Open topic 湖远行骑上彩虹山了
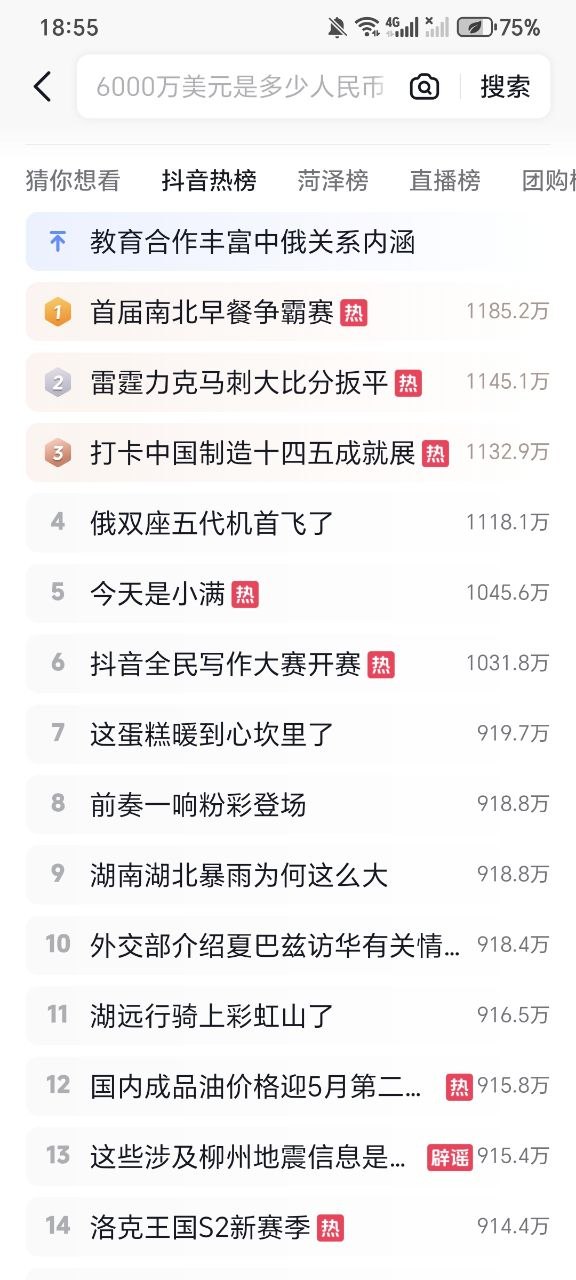 (288, 1016)
